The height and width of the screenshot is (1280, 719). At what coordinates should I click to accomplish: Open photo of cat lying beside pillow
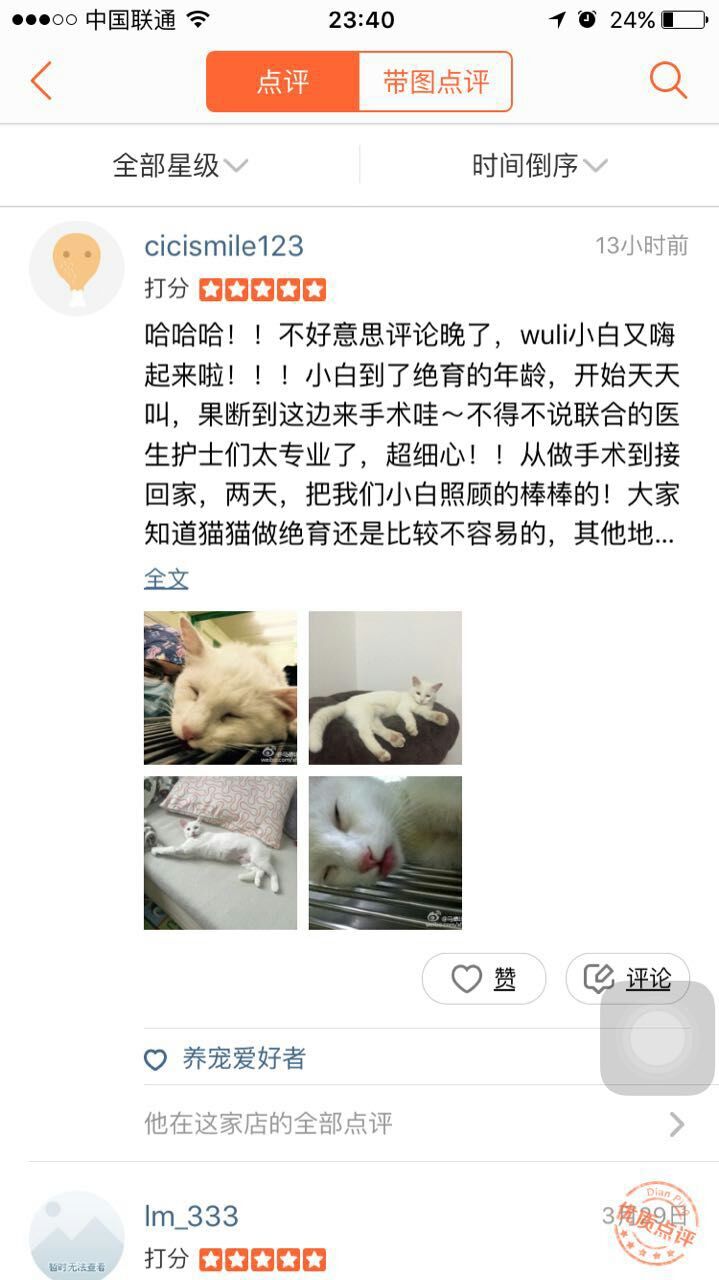[x=220, y=853]
